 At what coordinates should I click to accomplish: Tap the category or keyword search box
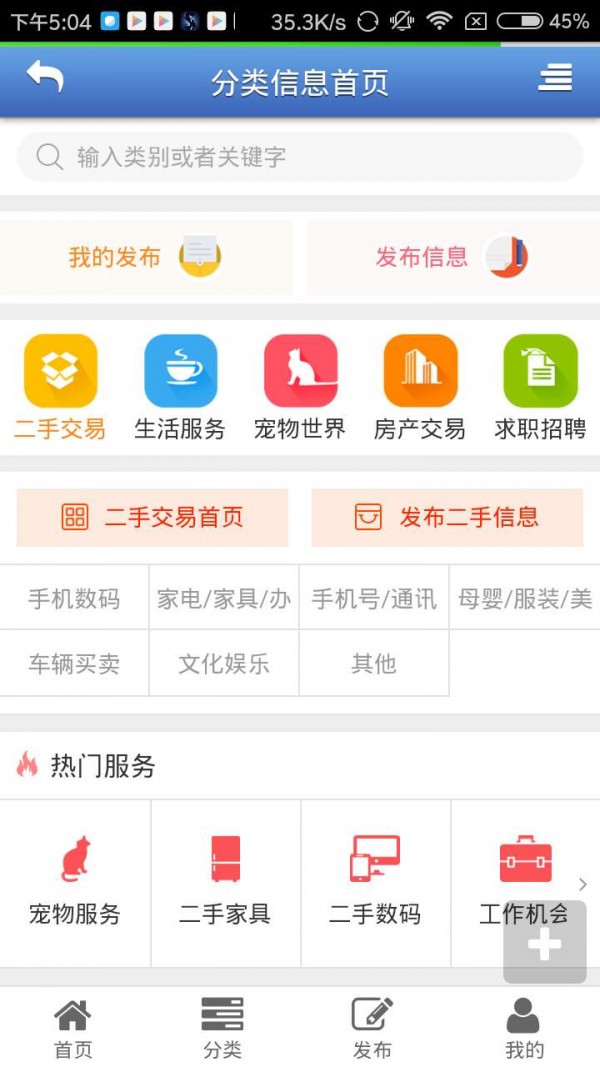tap(300, 157)
